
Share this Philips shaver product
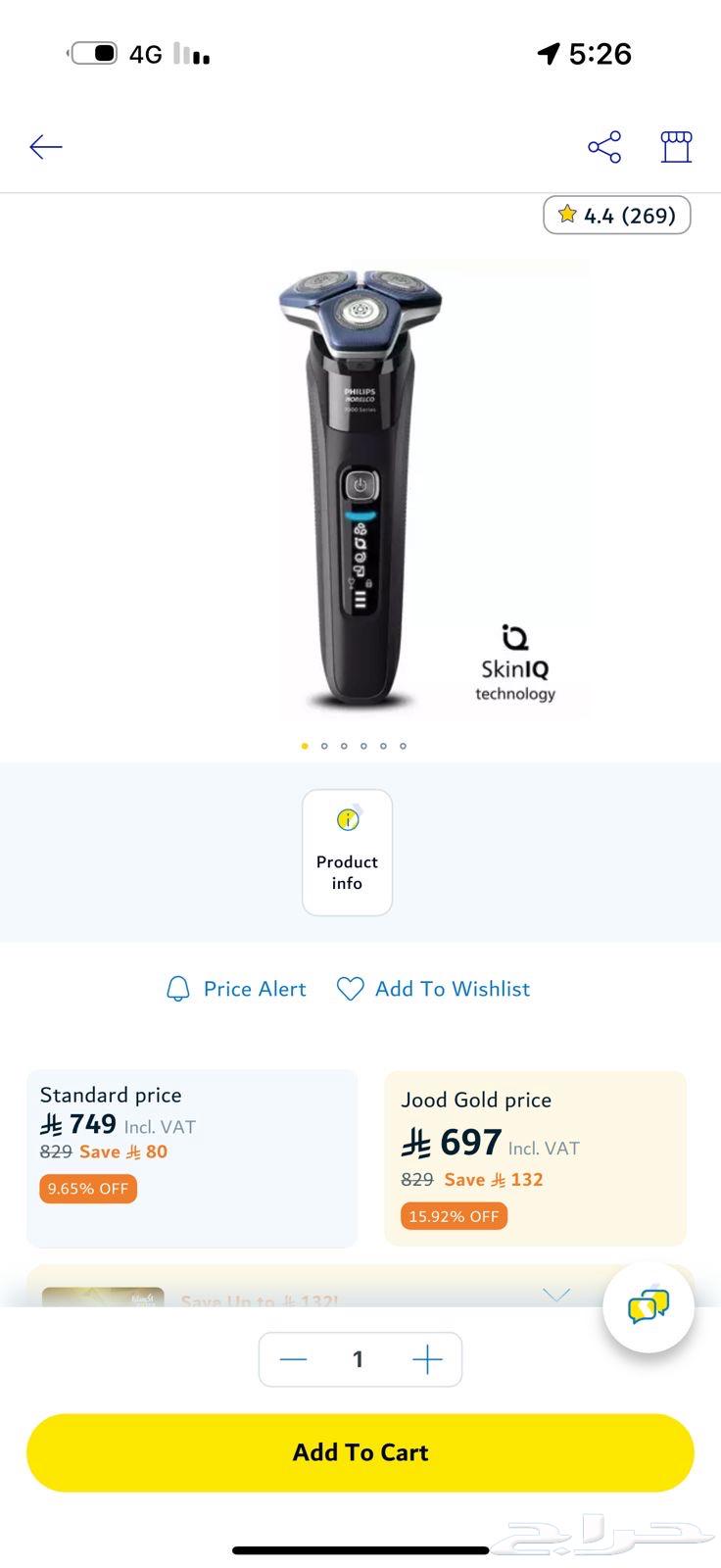(x=604, y=147)
